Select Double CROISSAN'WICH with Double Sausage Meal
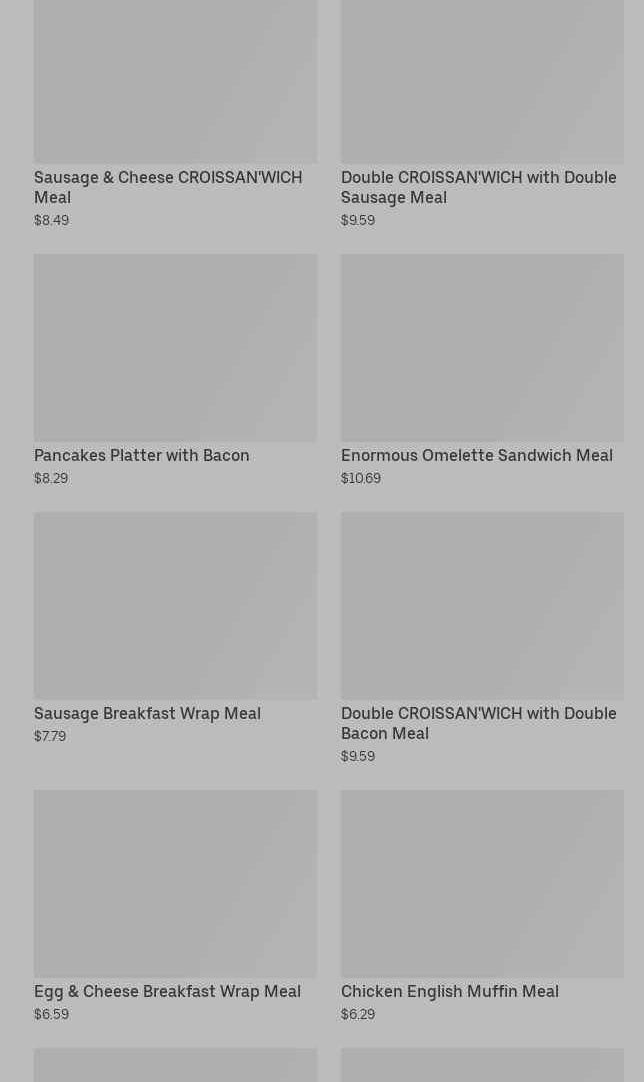Viewport: 644px width, 1082px height. pyautogui.click(x=482, y=115)
